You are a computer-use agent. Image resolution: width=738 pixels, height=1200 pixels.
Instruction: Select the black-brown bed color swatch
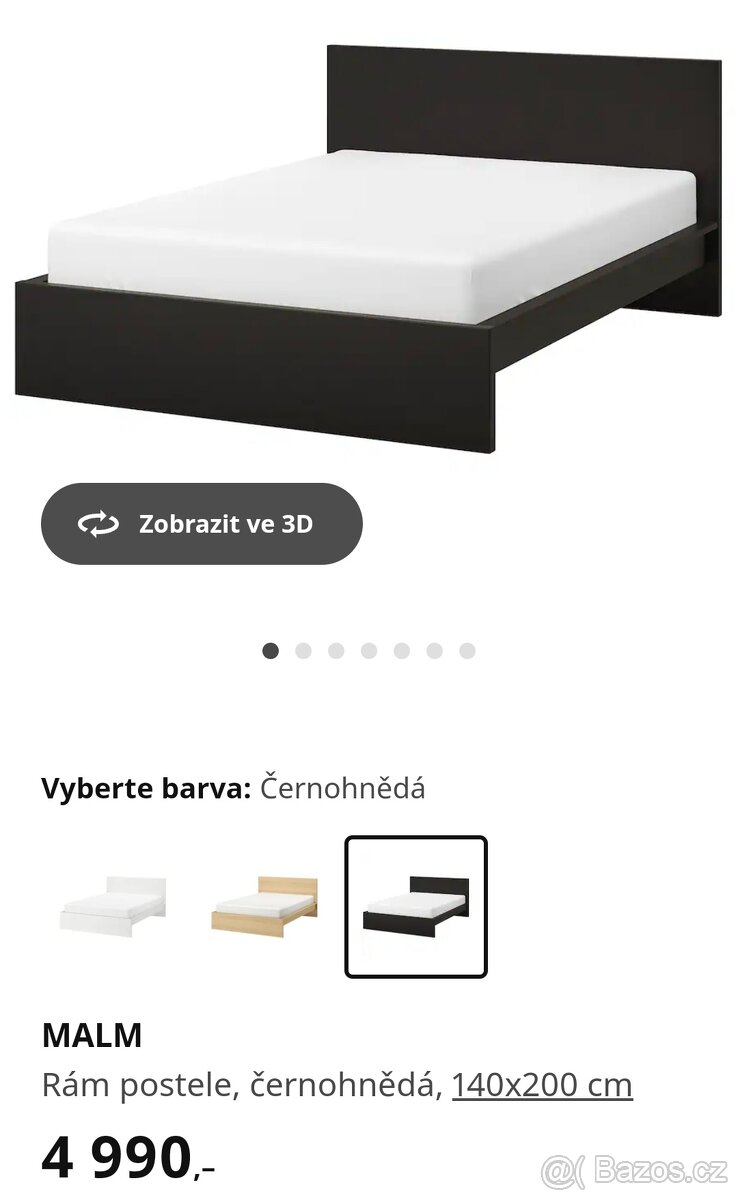pos(416,906)
